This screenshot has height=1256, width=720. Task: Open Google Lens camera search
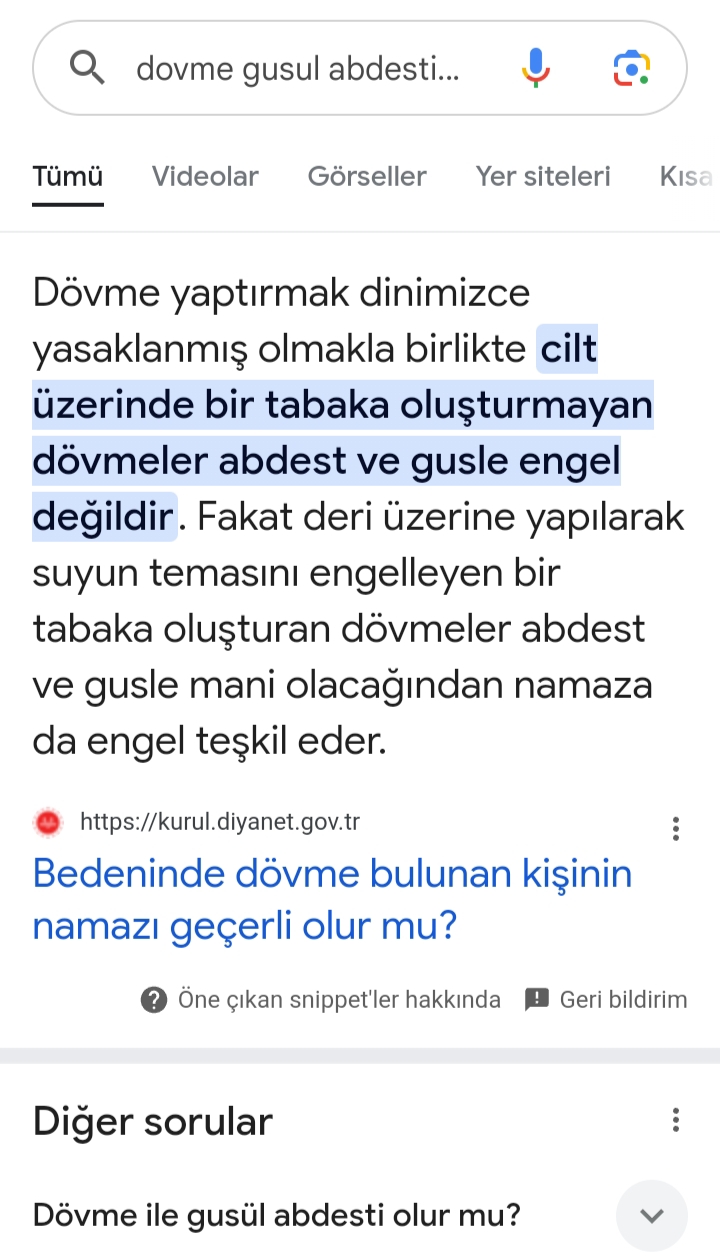pyautogui.click(x=631, y=68)
